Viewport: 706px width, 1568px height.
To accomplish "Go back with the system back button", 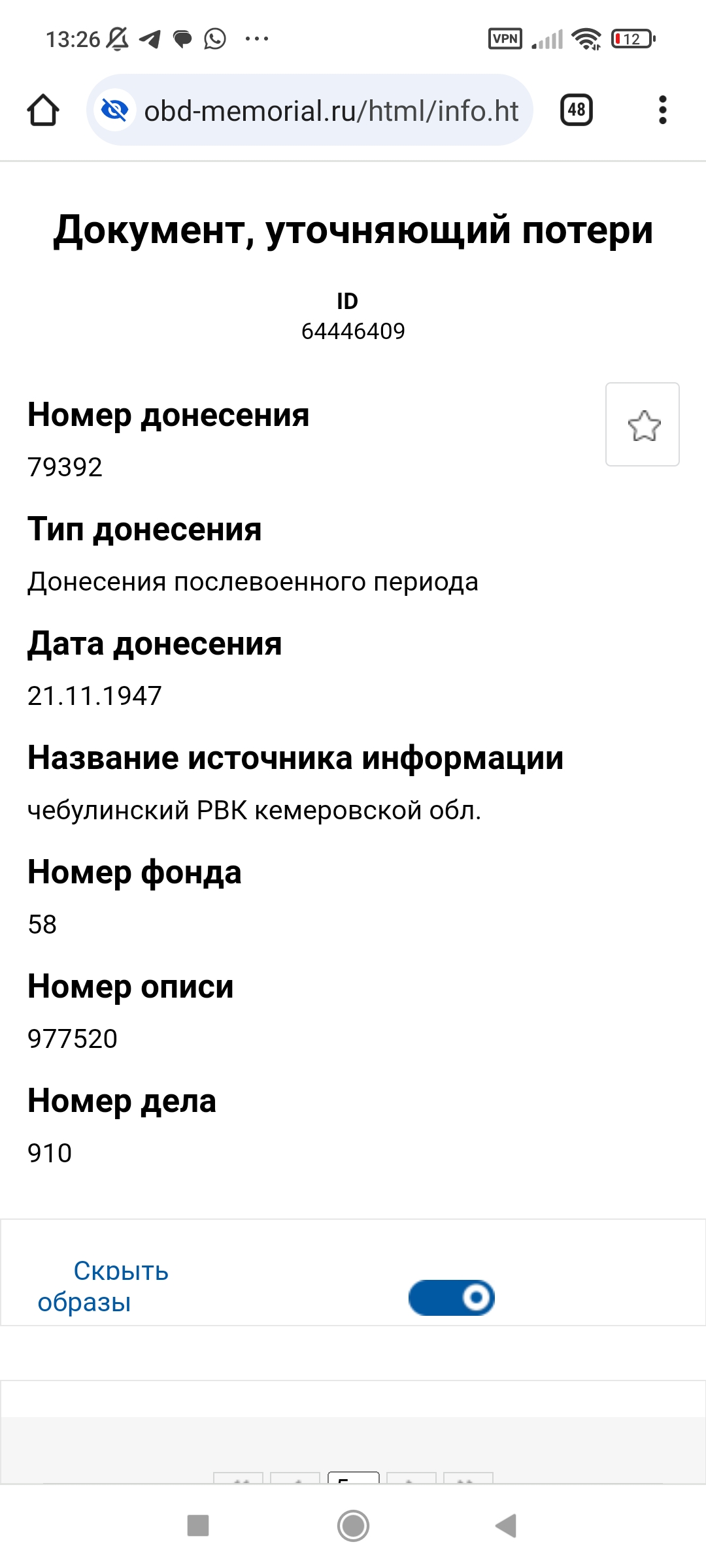I will 506,1526.
